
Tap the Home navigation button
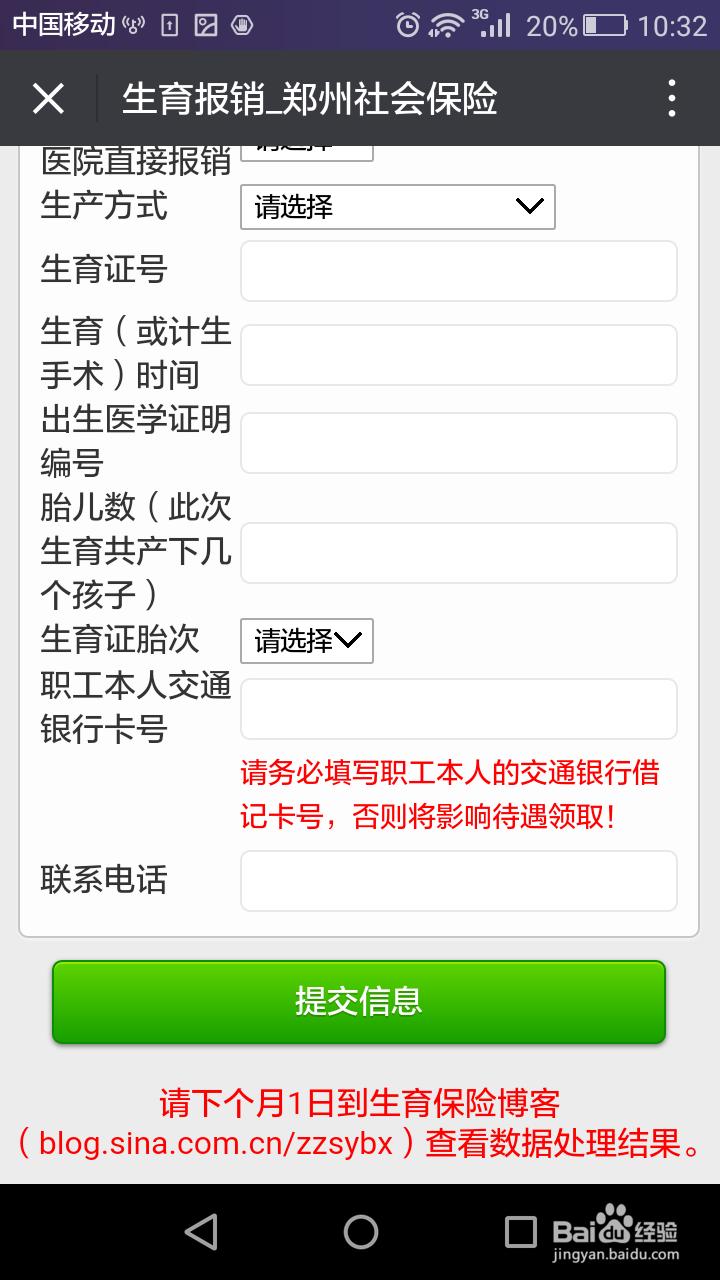pyautogui.click(x=360, y=1232)
